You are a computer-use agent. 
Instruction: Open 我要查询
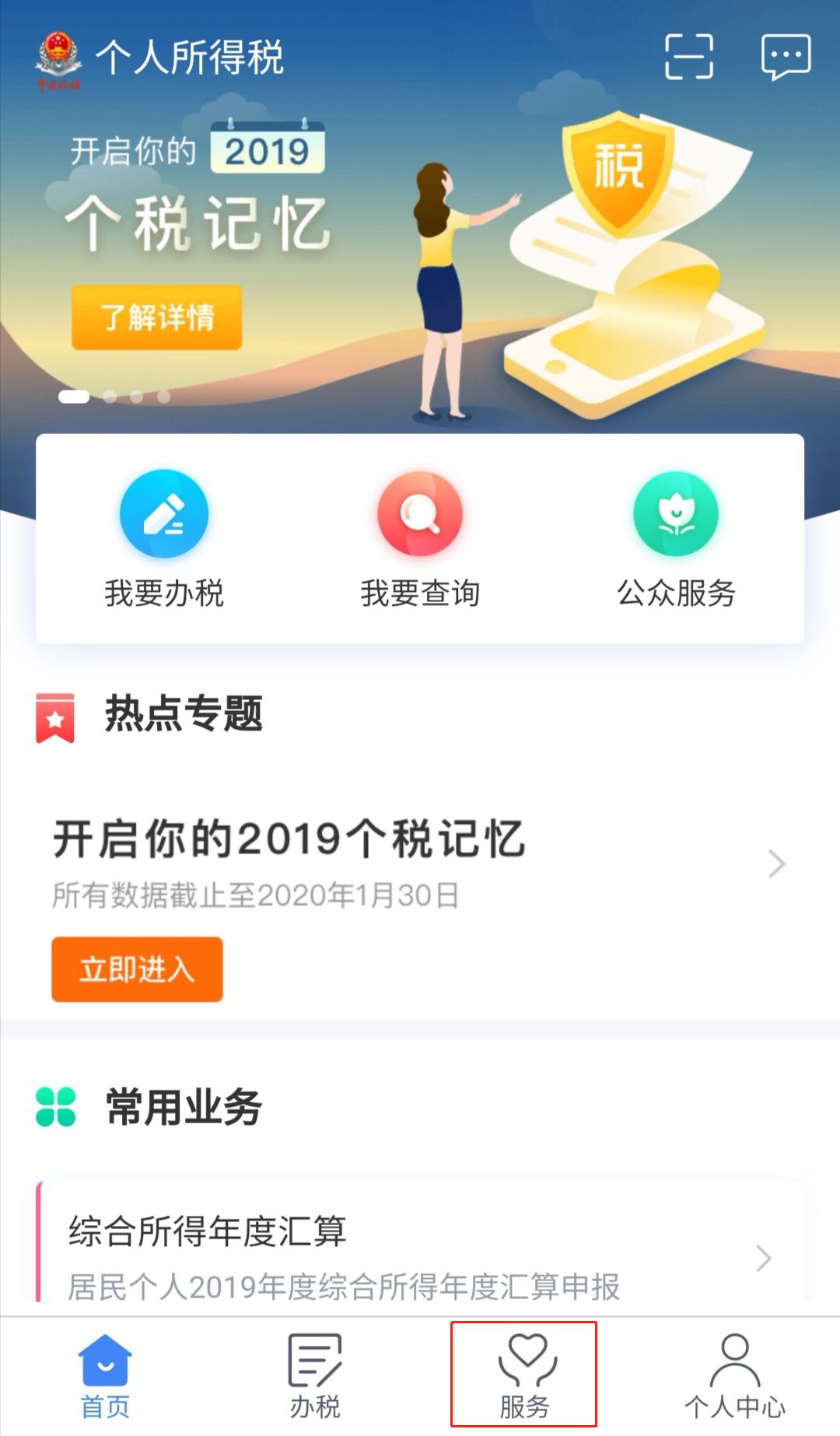pos(420,538)
